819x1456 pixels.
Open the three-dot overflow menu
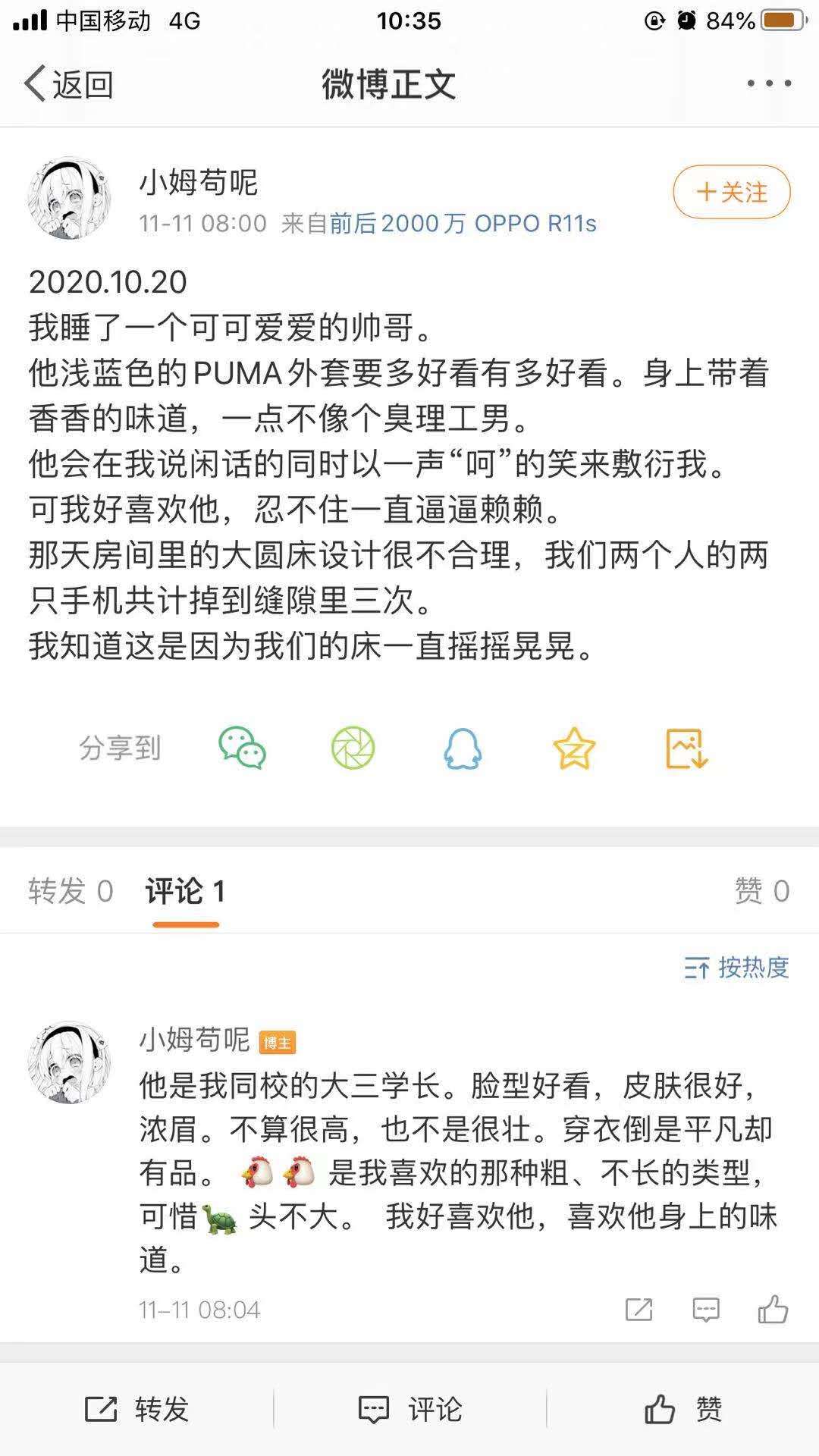tap(769, 83)
